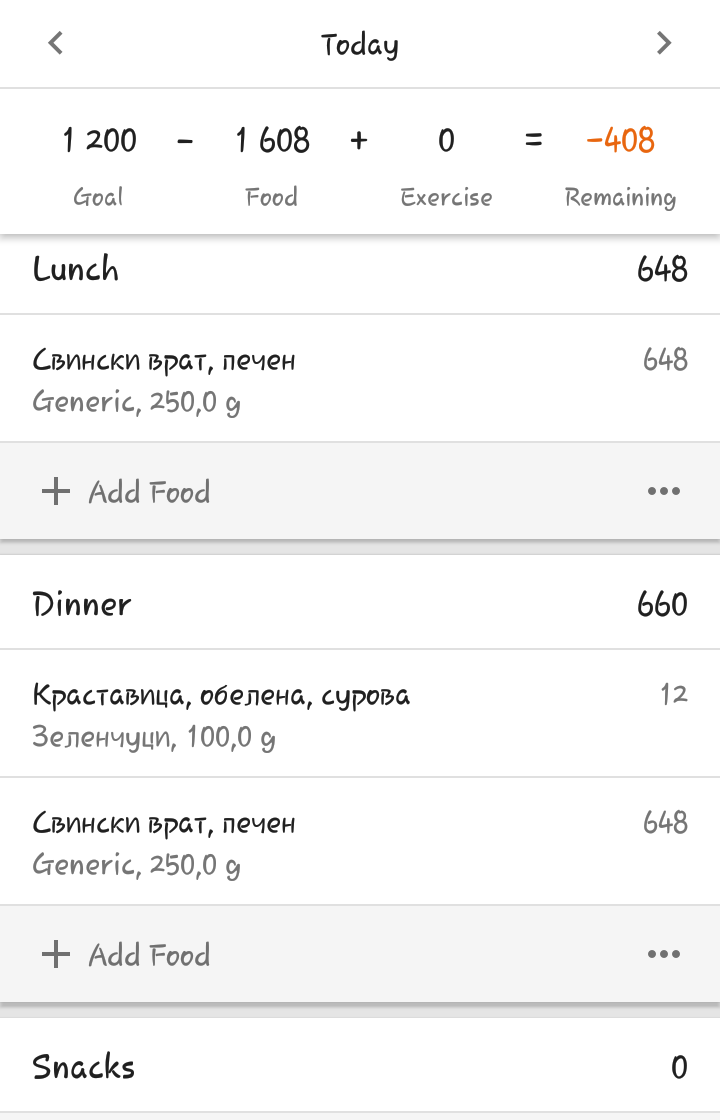The width and height of the screenshot is (720, 1120).
Task: Go to the next day
Action: coord(664,43)
